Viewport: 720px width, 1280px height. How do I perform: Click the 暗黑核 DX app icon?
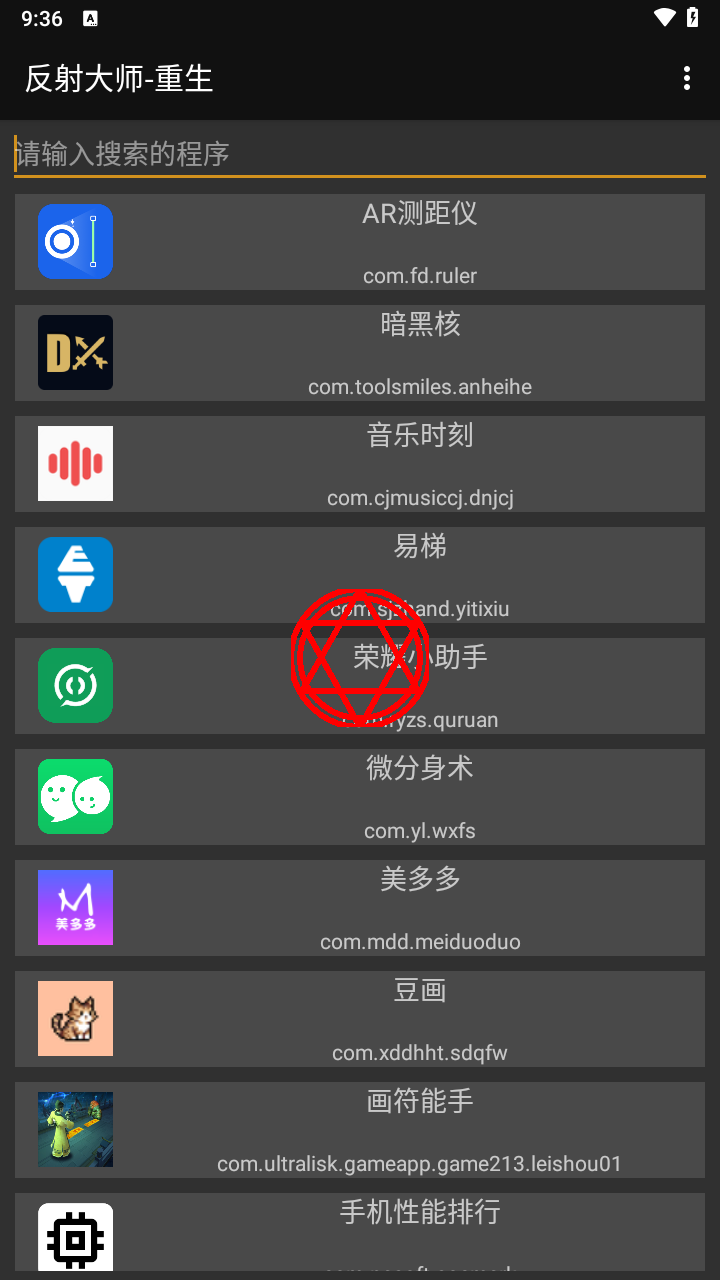(75, 352)
